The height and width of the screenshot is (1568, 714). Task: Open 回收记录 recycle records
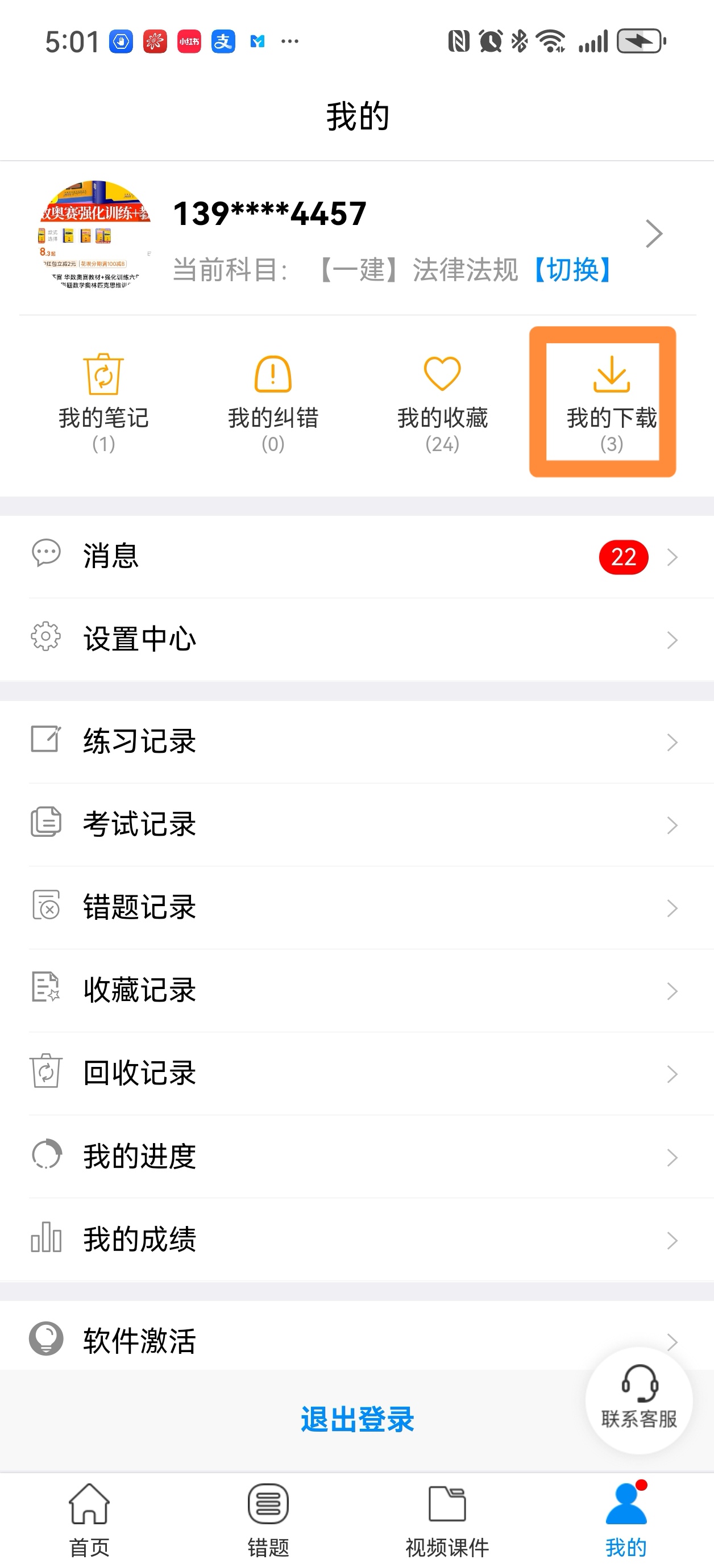click(357, 1073)
